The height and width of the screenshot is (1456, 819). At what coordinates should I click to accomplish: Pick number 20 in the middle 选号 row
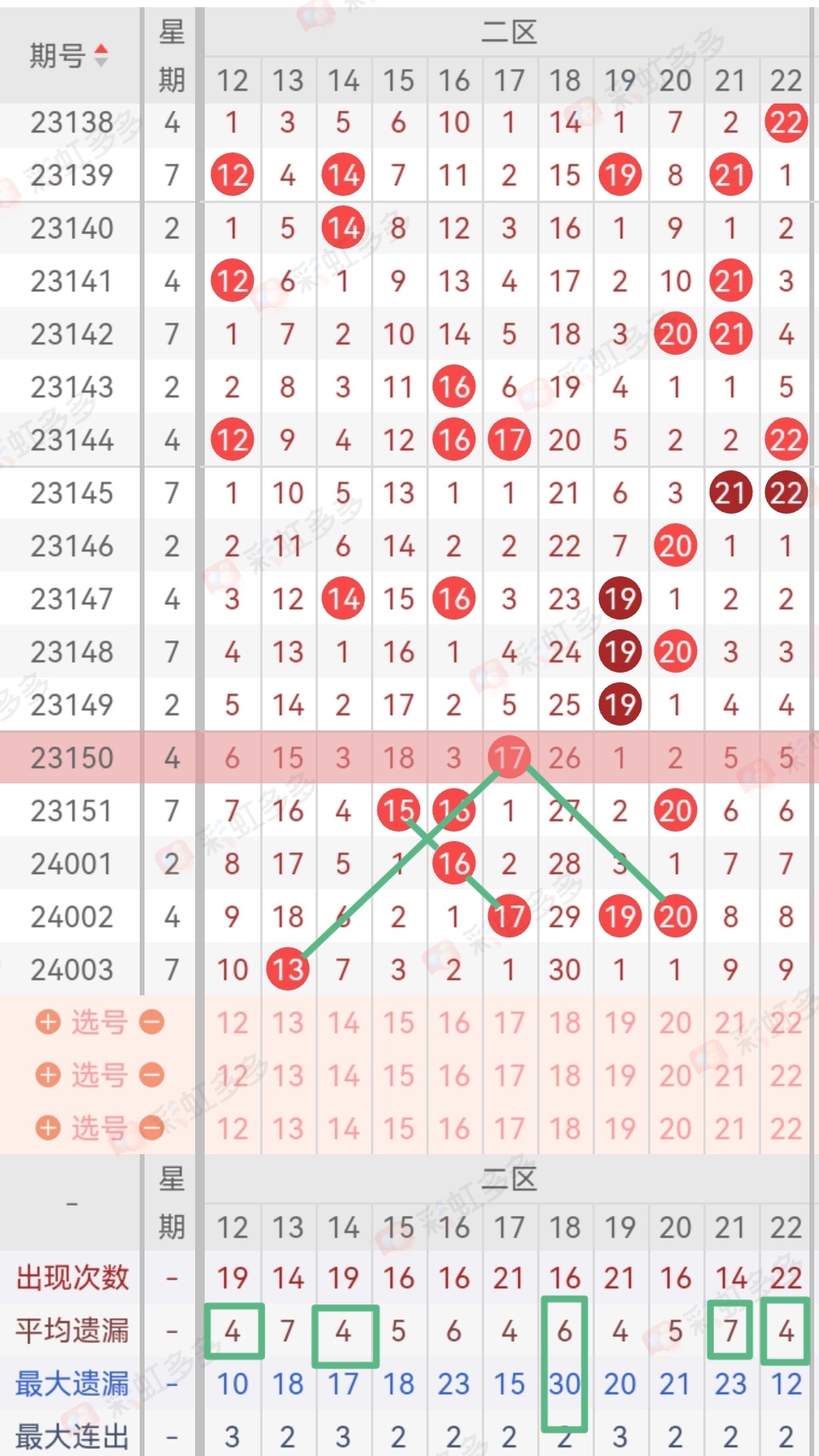(x=675, y=1076)
